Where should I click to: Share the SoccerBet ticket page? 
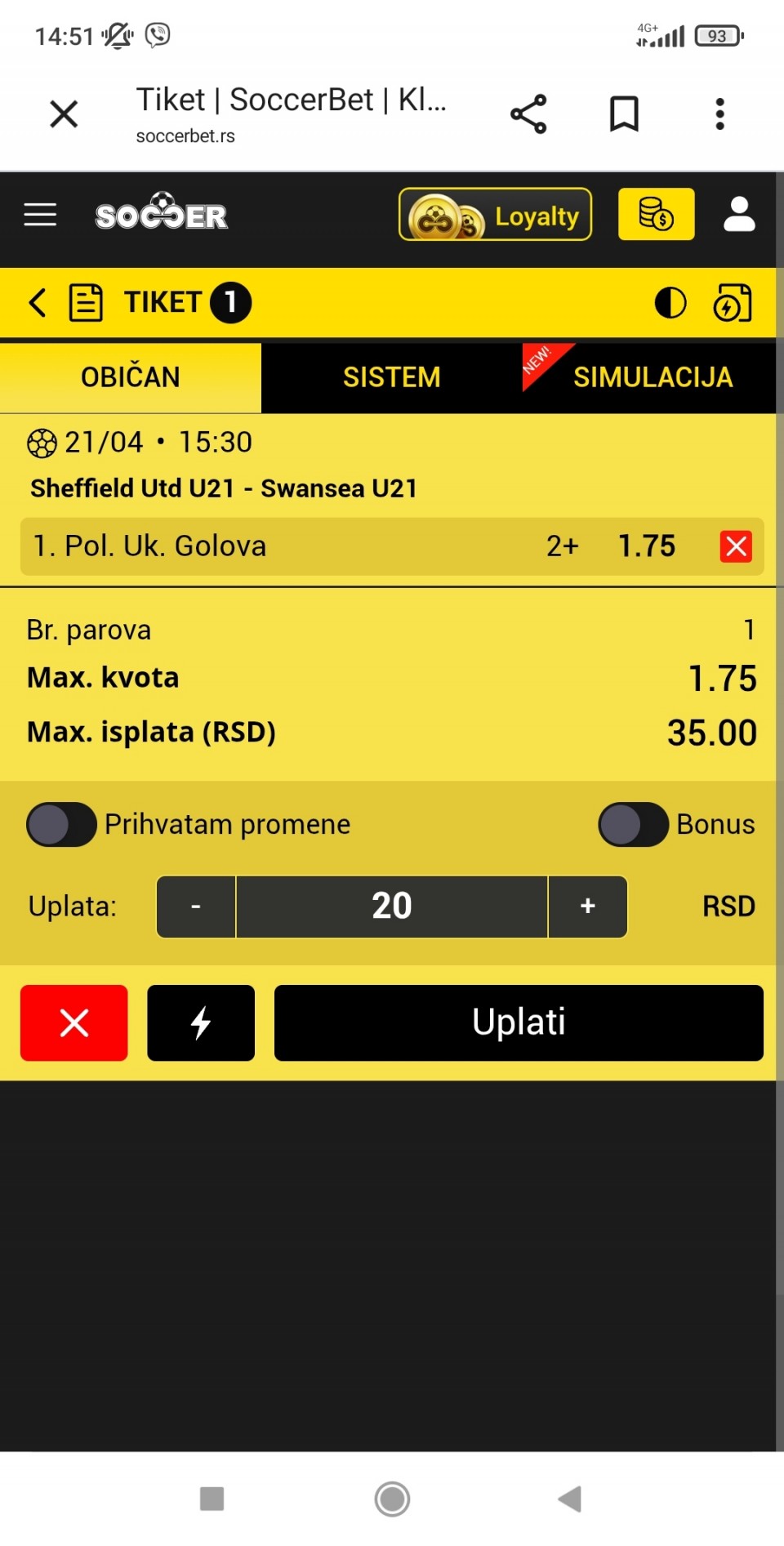(528, 114)
